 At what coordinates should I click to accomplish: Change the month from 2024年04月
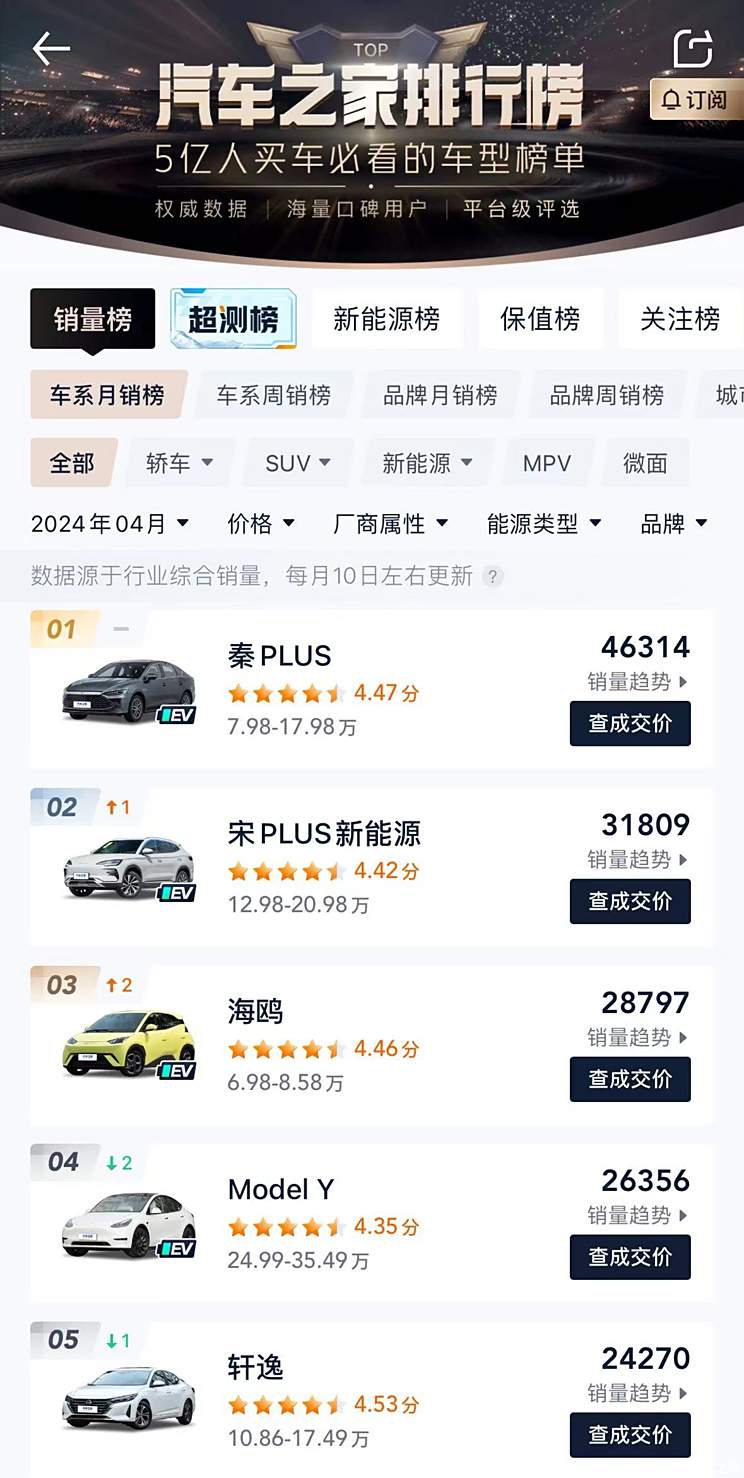click(x=110, y=523)
